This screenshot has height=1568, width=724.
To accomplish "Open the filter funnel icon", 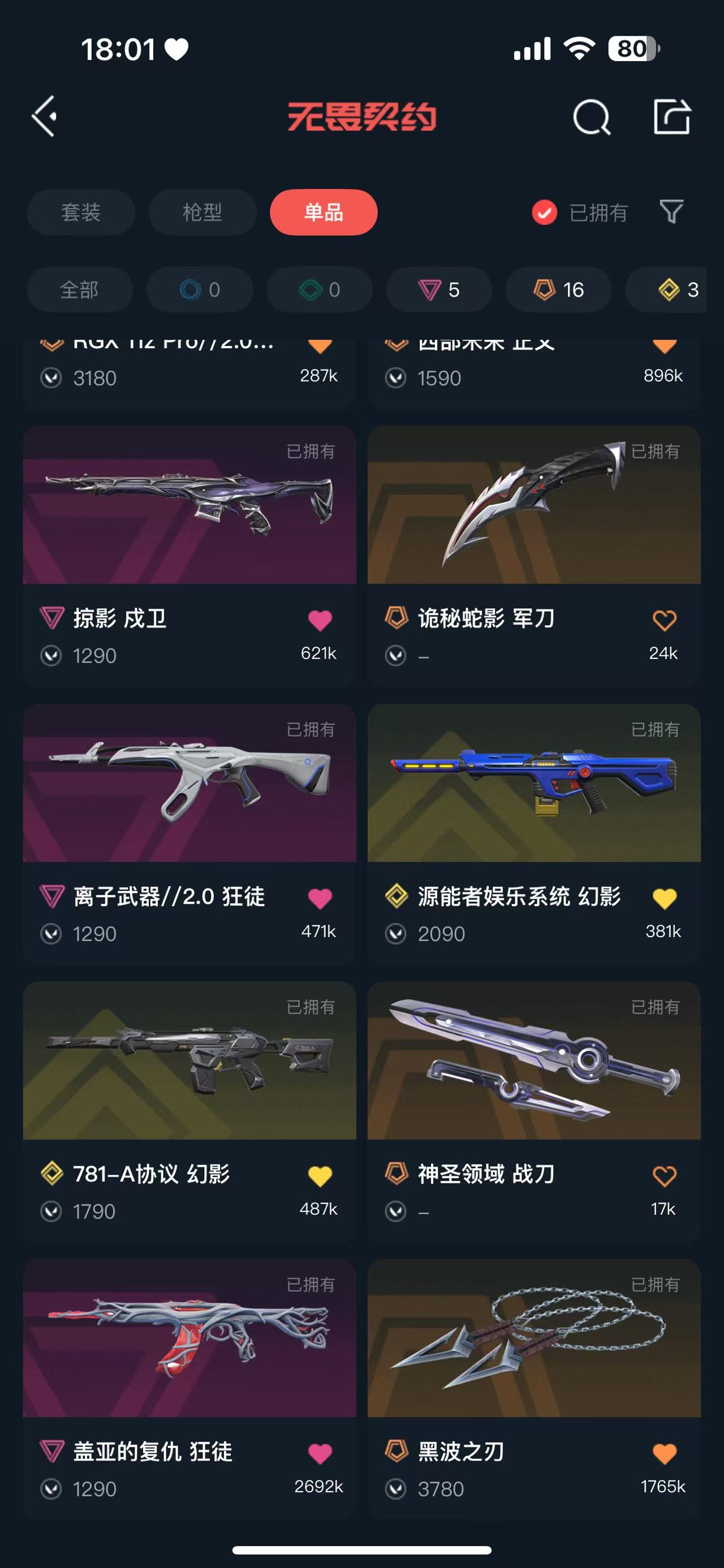I will click(671, 212).
